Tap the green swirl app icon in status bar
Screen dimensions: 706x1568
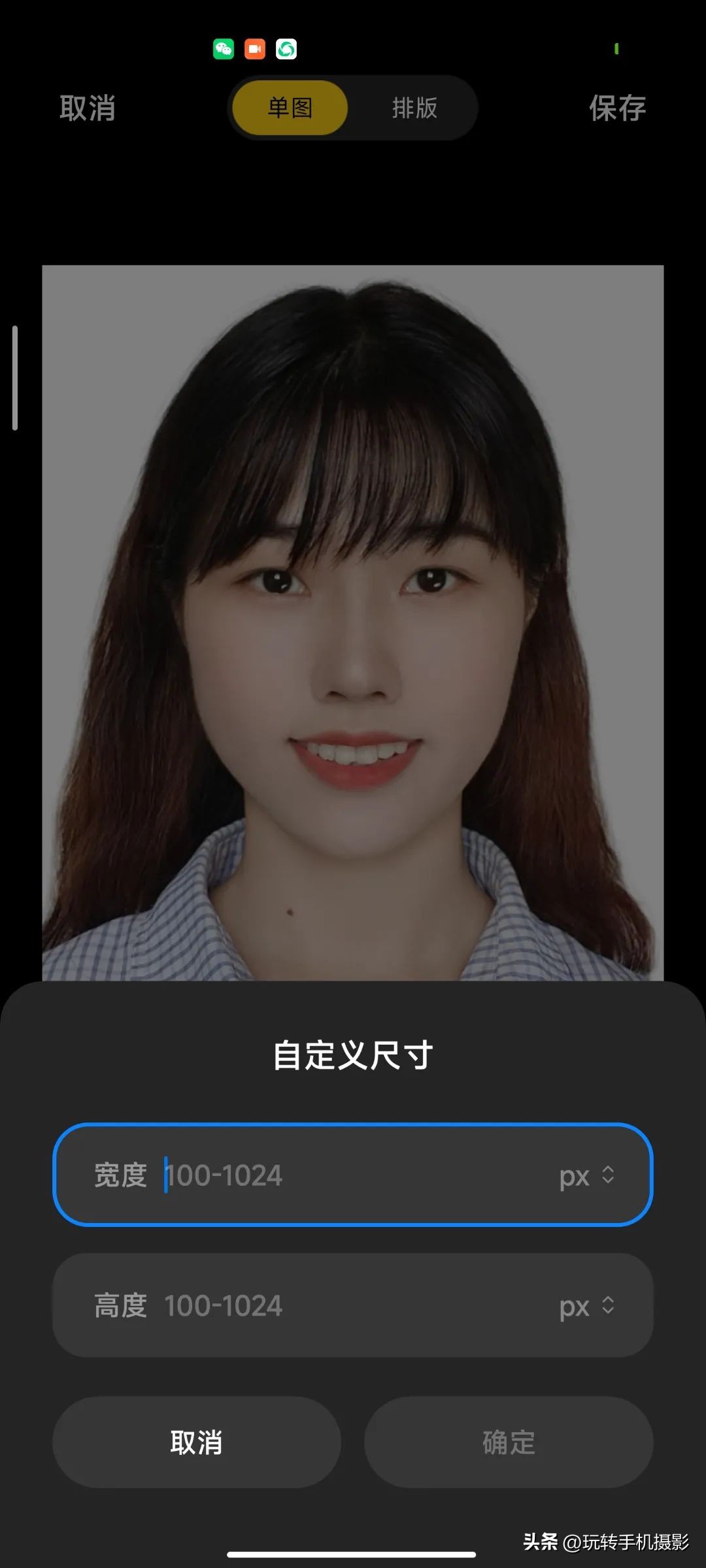[287, 48]
